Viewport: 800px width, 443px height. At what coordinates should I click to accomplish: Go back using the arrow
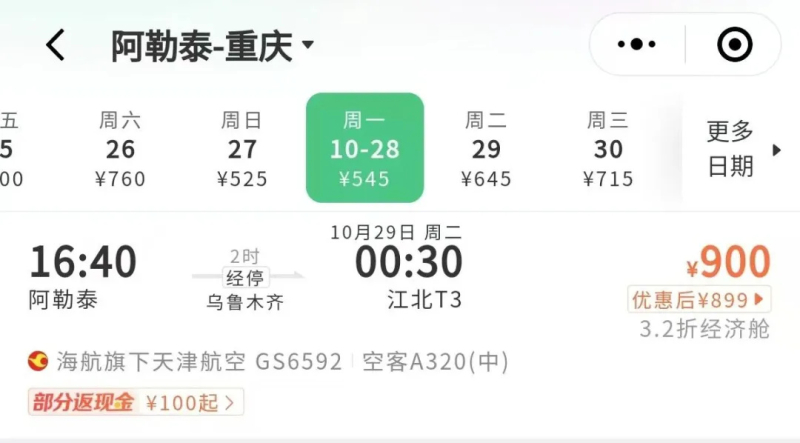coord(55,45)
